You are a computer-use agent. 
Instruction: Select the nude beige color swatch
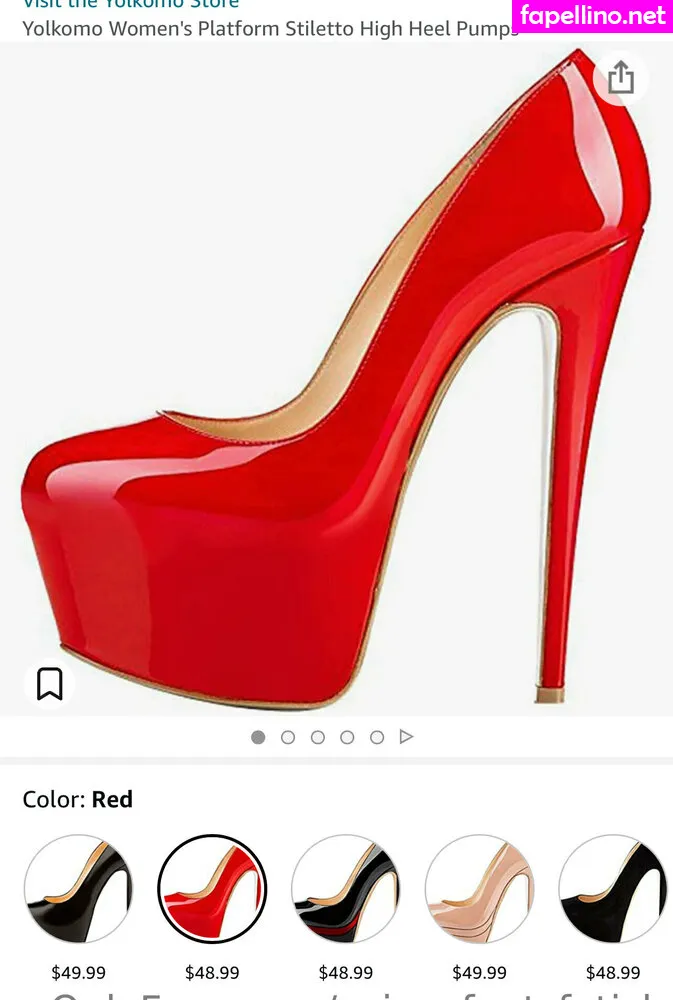click(x=480, y=888)
